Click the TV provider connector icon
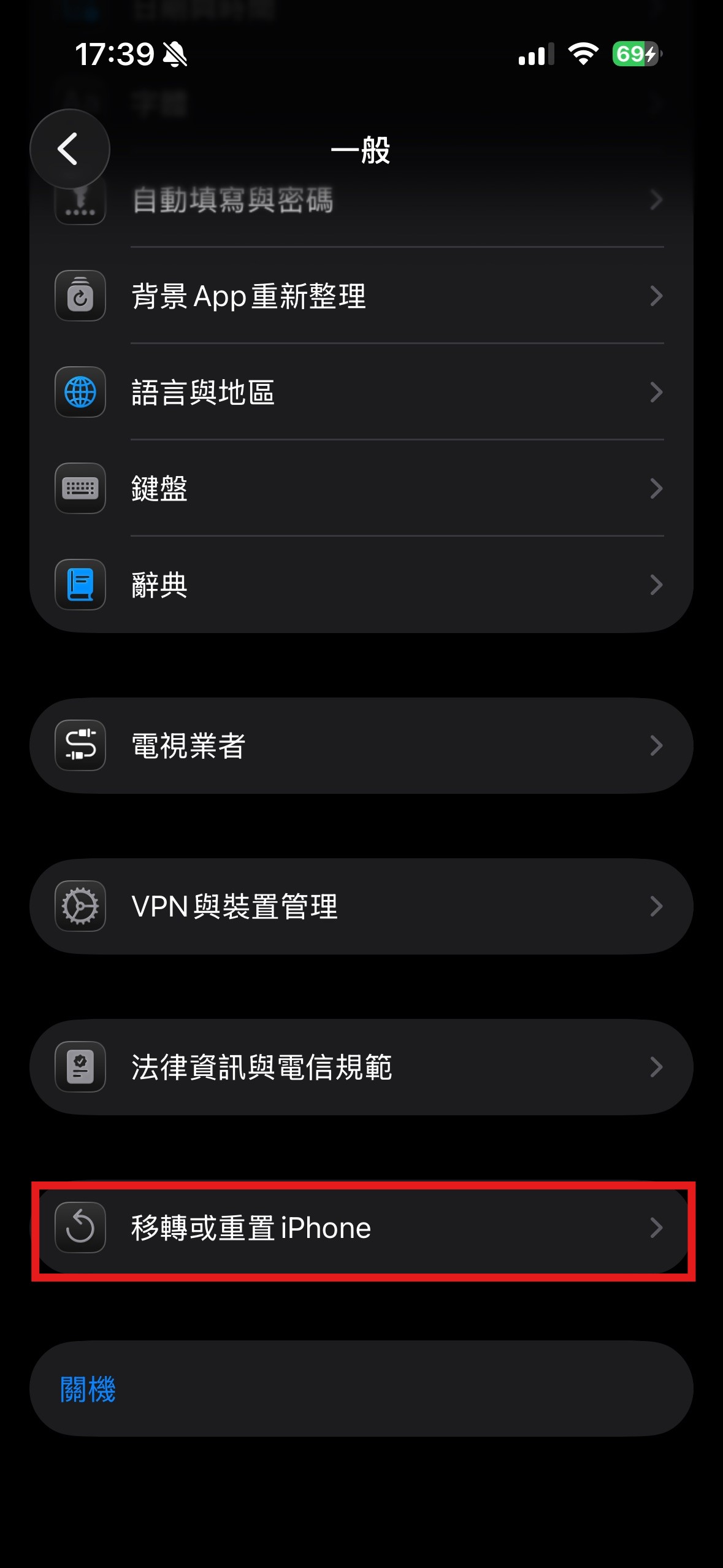 coord(80,745)
